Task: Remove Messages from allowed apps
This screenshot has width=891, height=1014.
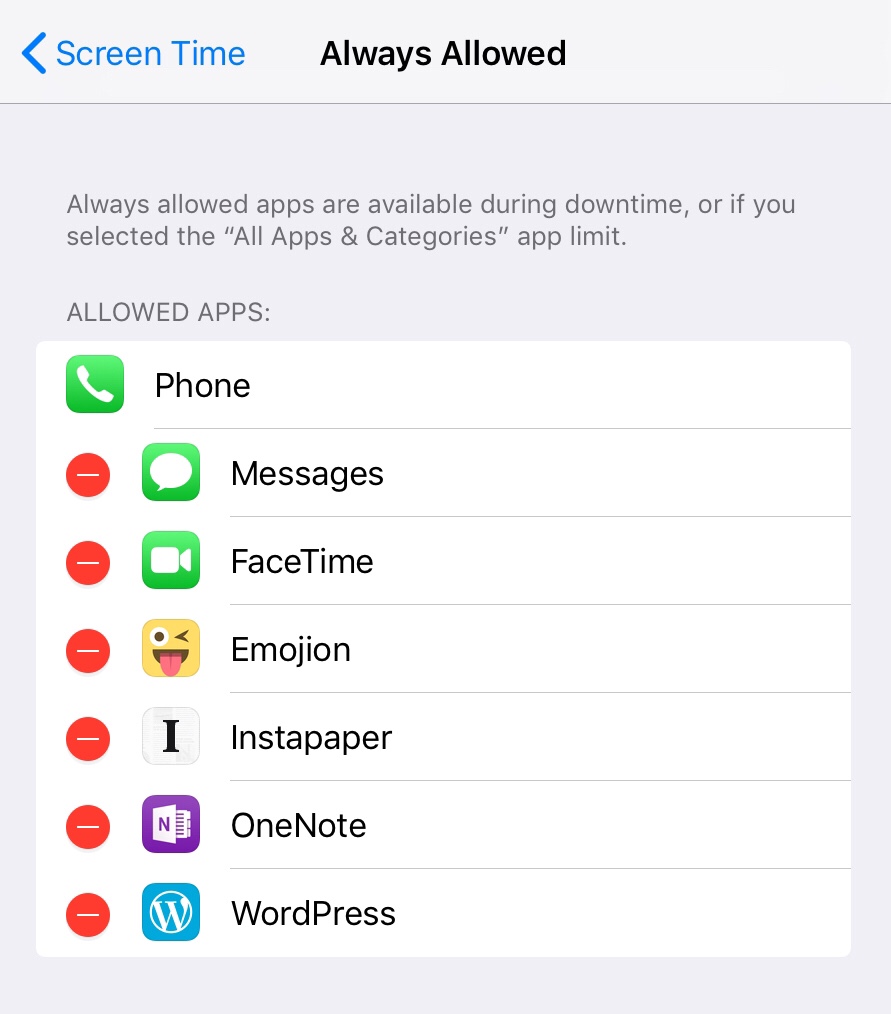Action: tap(88, 473)
